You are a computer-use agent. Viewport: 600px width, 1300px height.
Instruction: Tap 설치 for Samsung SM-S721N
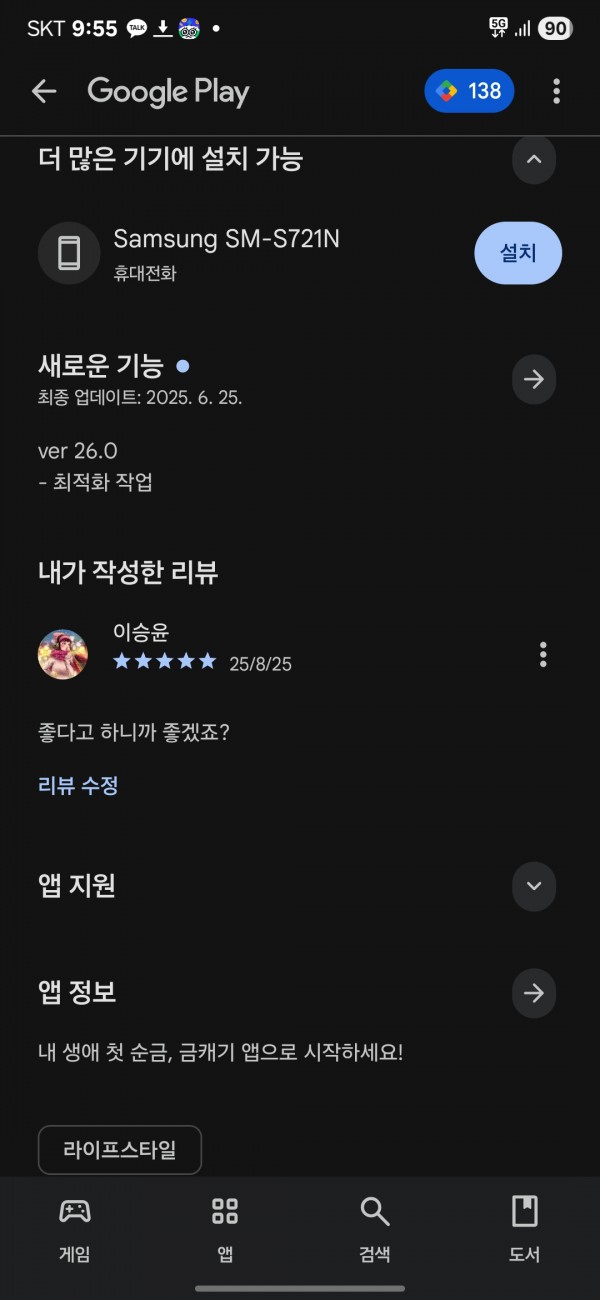pyautogui.click(x=518, y=253)
